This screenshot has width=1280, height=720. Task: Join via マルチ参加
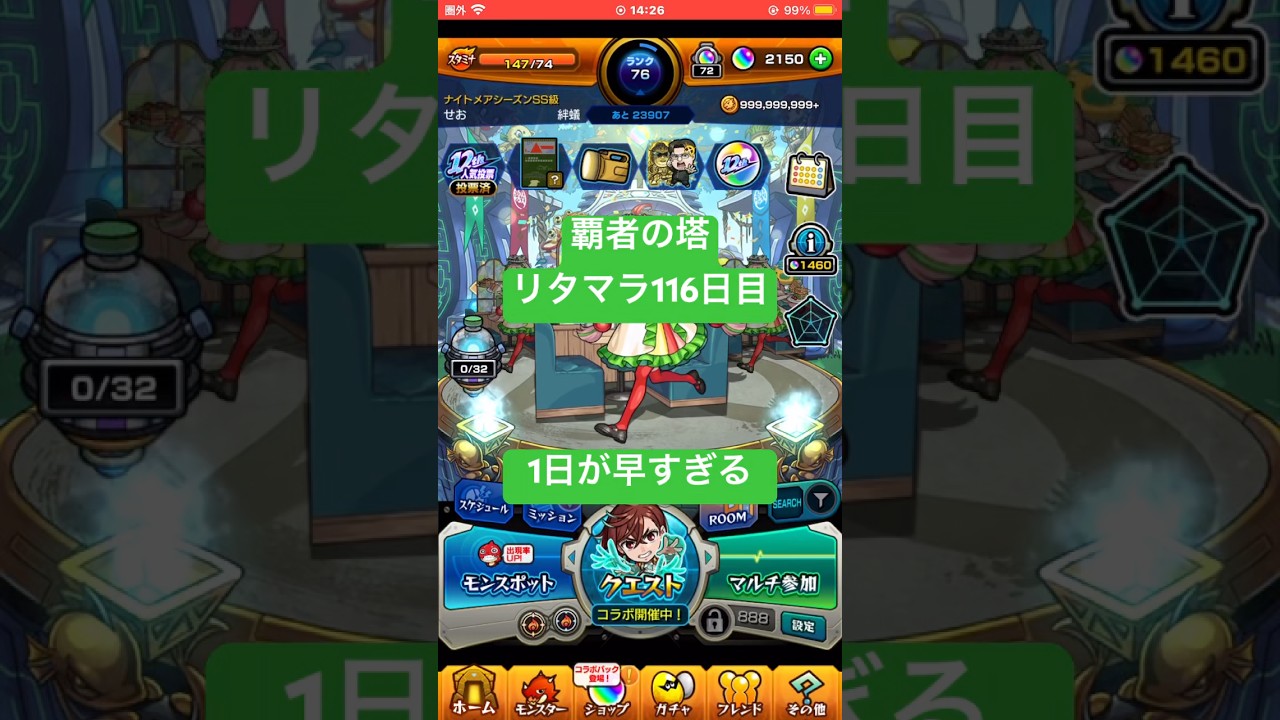point(772,574)
